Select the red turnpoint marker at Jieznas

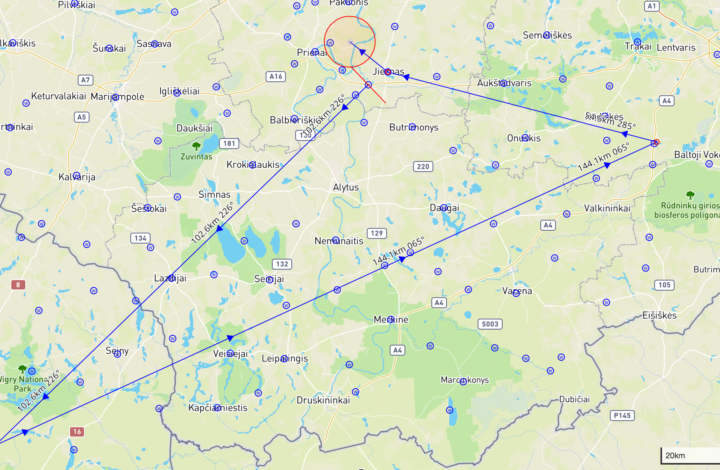coord(387,72)
